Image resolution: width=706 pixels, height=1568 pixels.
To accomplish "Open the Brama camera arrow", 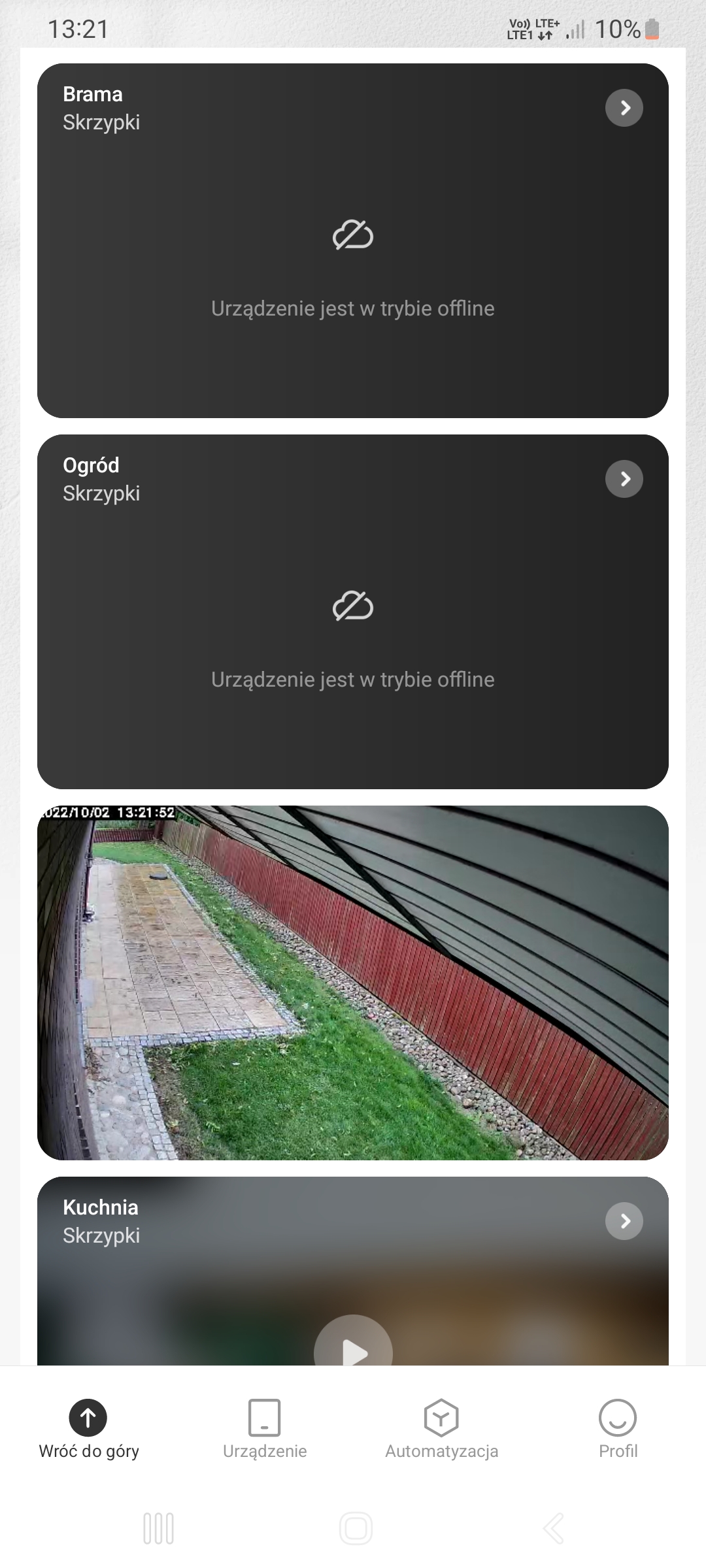I will pyautogui.click(x=624, y=108).
